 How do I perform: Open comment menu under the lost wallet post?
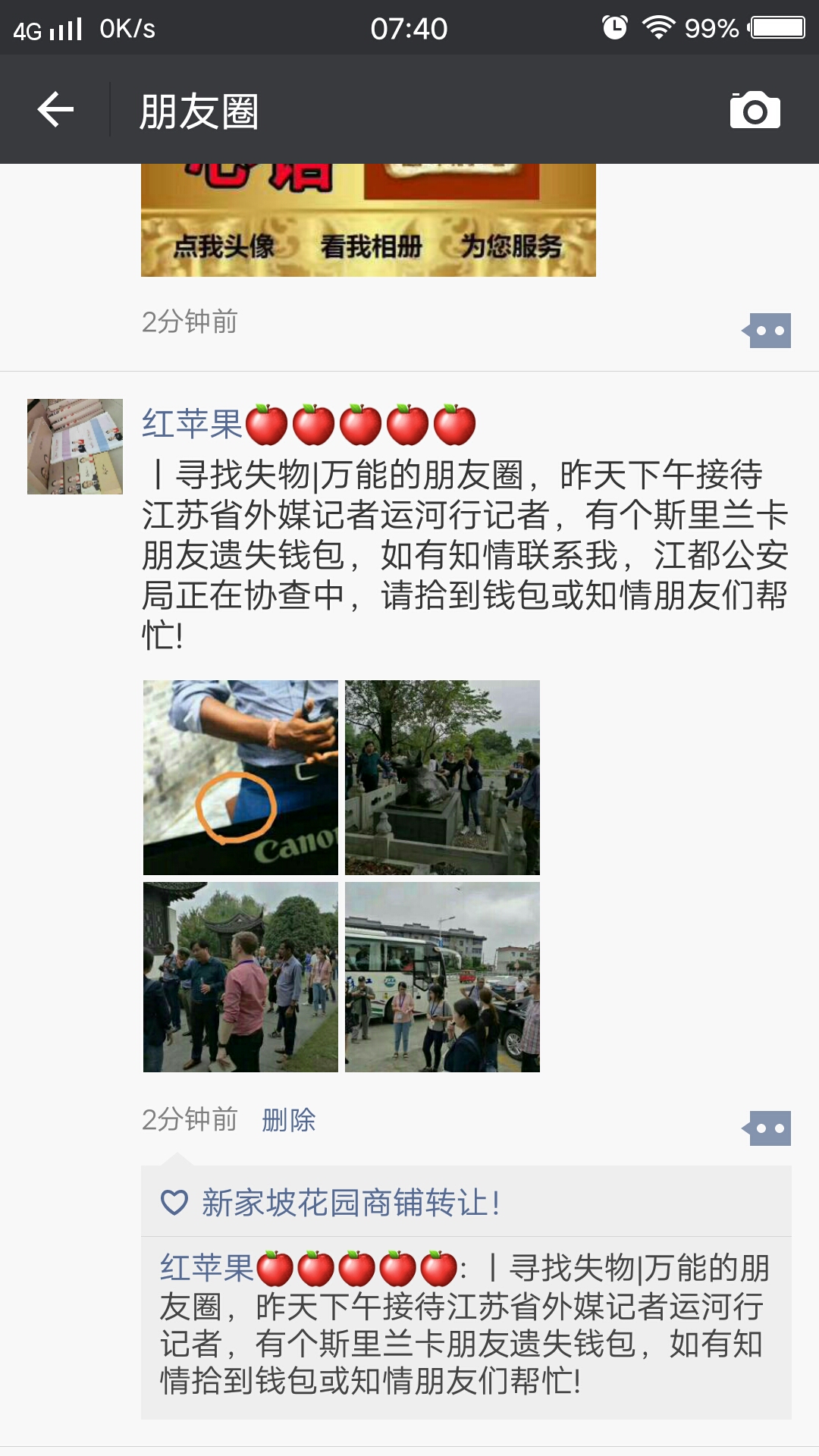(769, 1129)
